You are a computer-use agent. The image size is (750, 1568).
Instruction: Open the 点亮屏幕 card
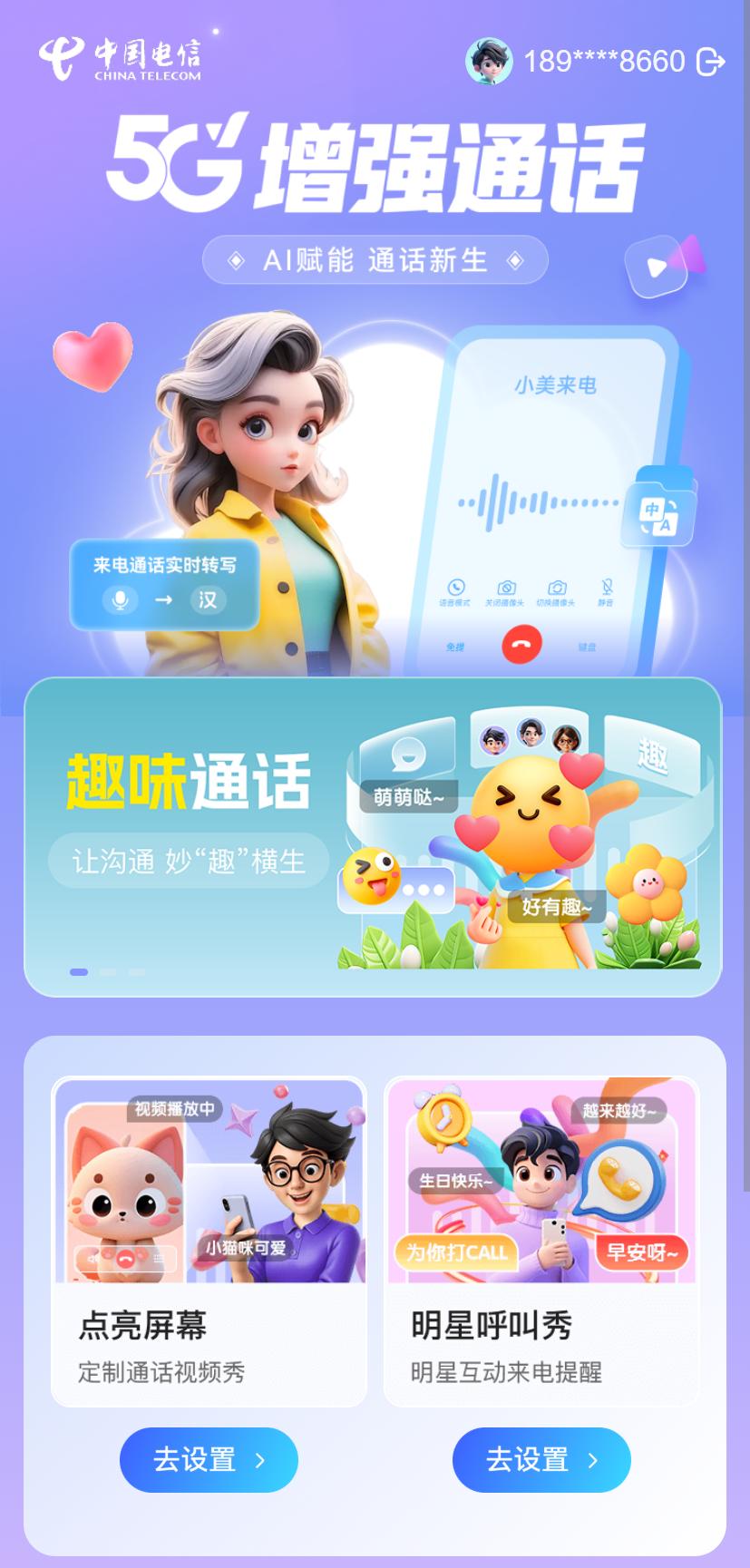(209, 1241)
